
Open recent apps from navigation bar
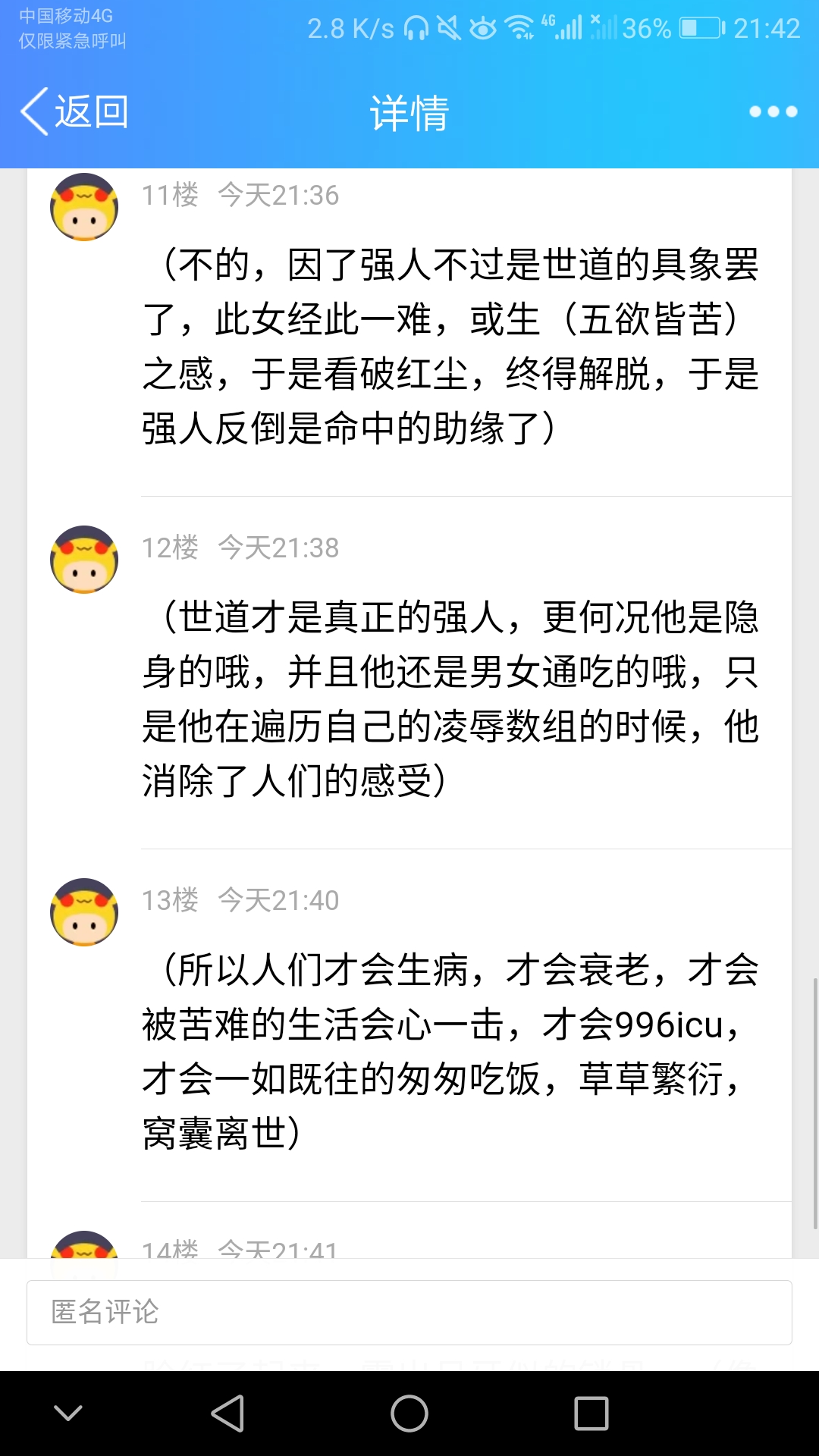[x=591, y=1414]
